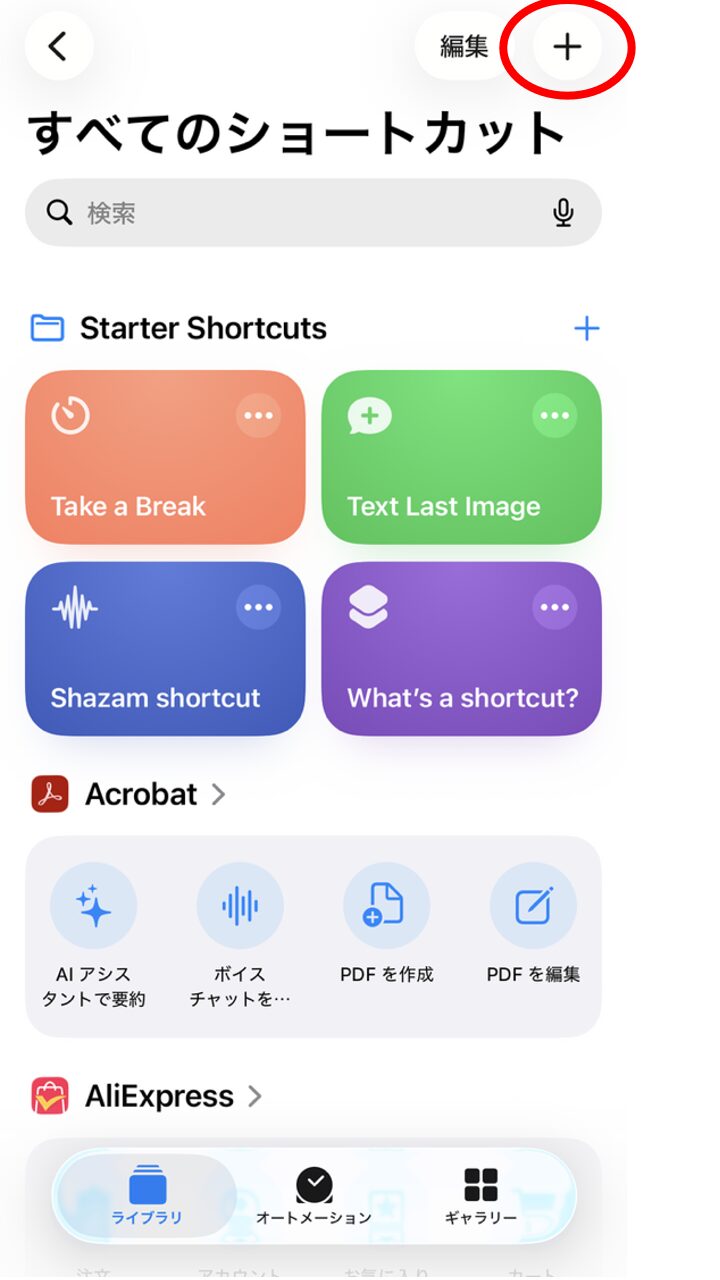Viewport: 720px width, 1280px height.
Task: Open options for Shazam shortcut
Action: coord(258,607)
